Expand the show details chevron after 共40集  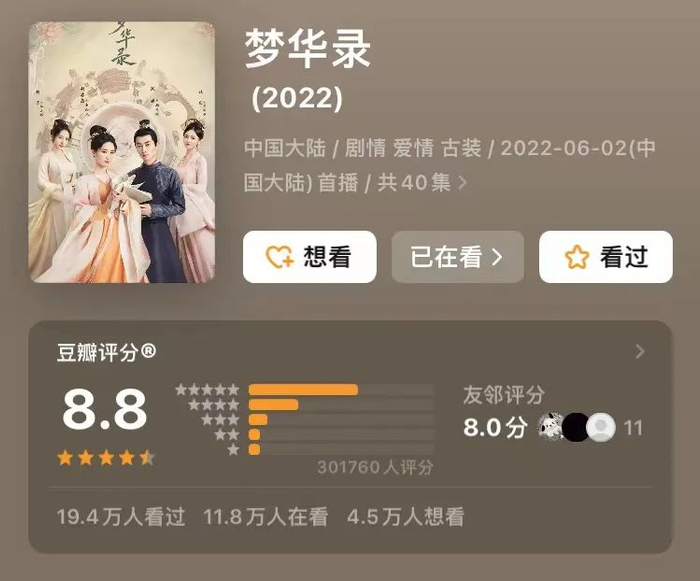[x=462, y=183]
